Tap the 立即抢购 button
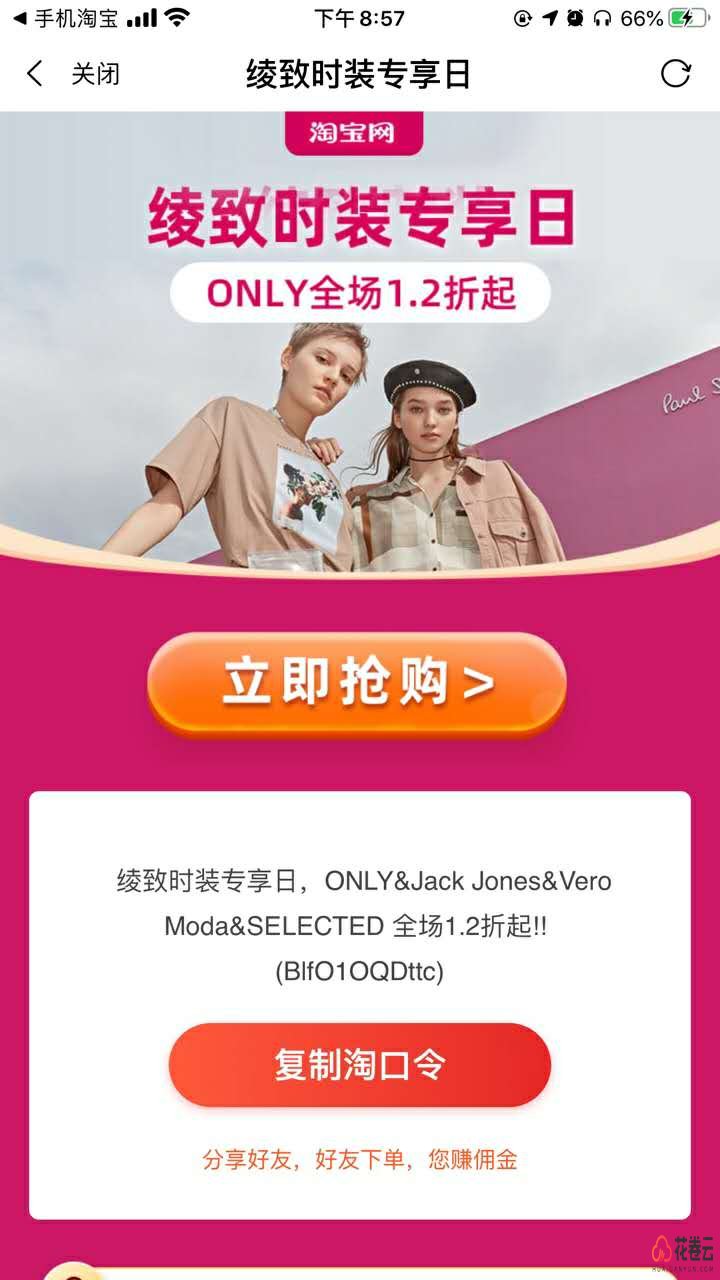Screen dimensions: 720x1280 tap(357, 684)
